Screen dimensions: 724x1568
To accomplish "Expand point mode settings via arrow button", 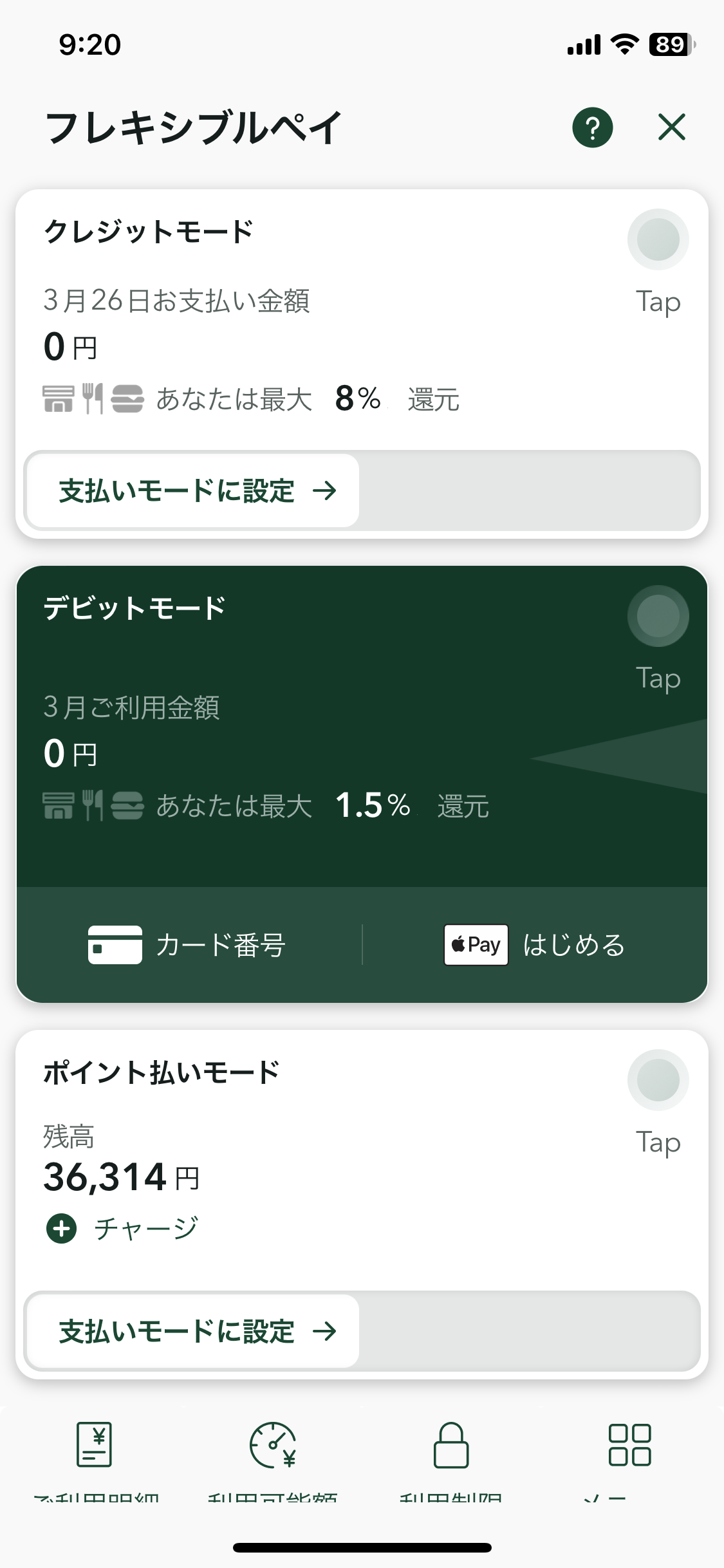I will tap(327, 1331).
